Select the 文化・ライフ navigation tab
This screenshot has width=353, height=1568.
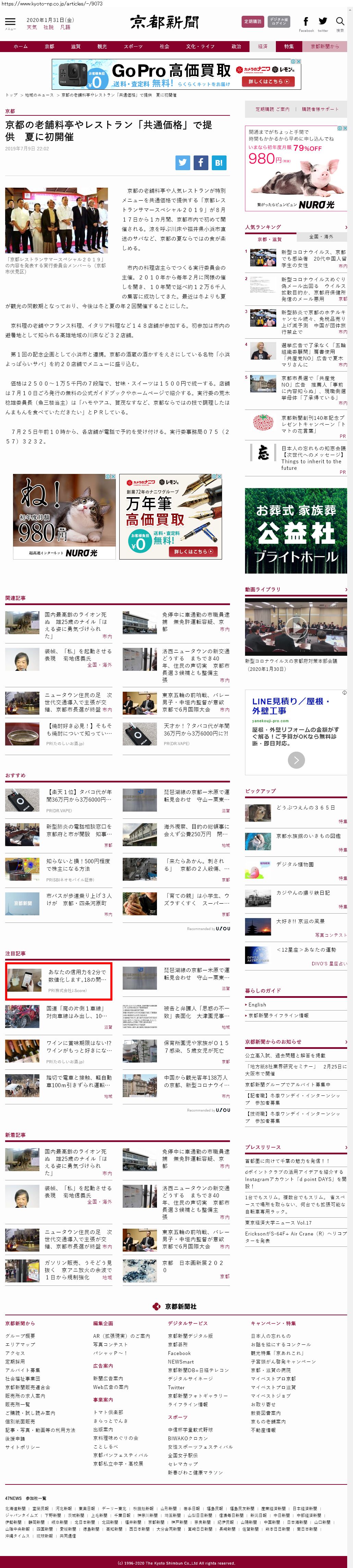click(x=200, y=46)
